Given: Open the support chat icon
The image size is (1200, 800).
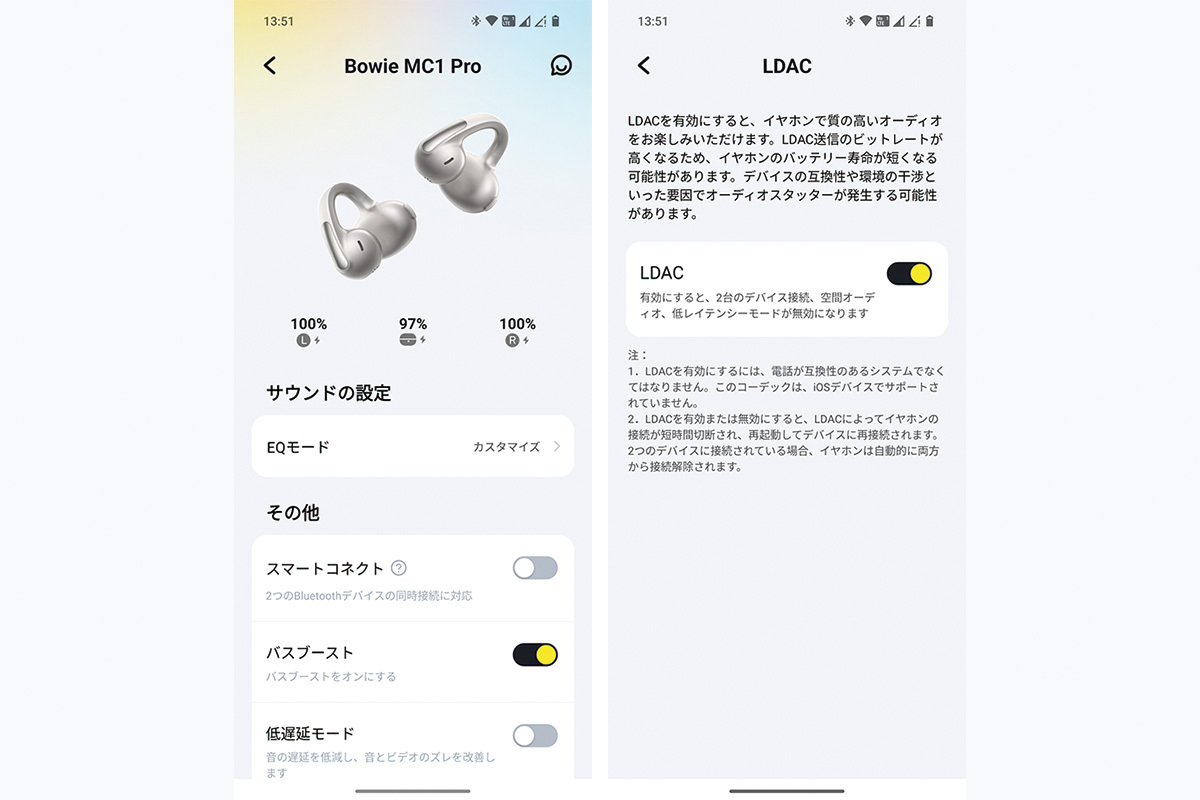Looking at the screenshot, I should tap(561, 66).
